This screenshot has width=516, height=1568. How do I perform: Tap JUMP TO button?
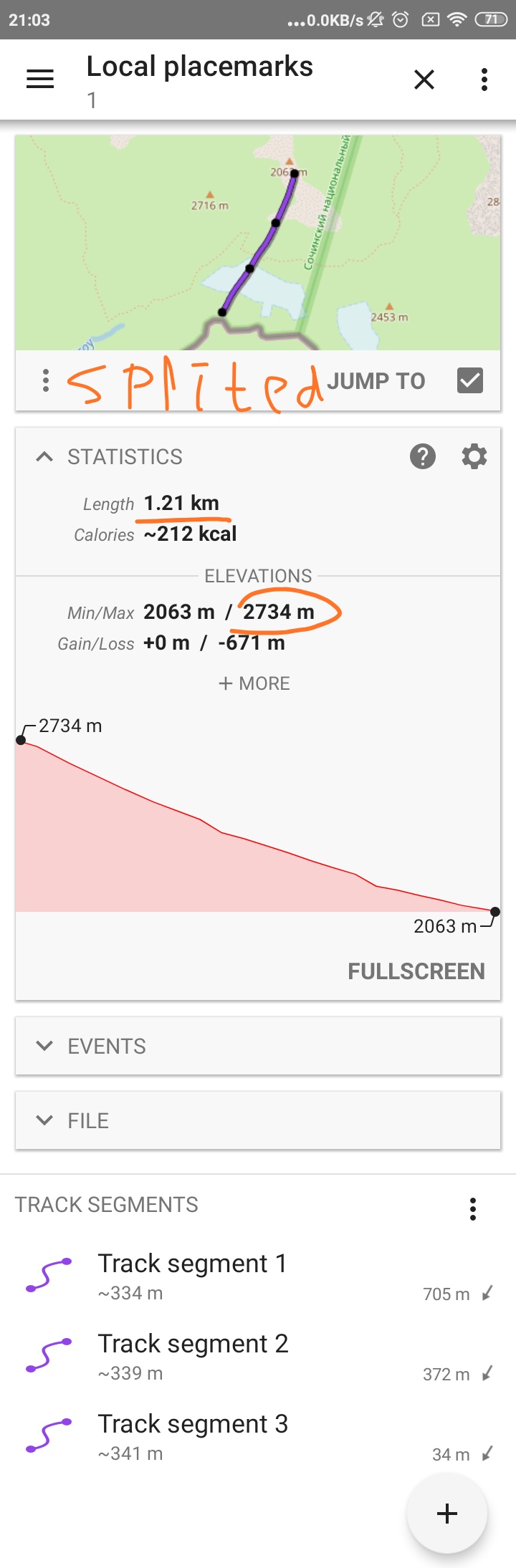pos(376,381)
